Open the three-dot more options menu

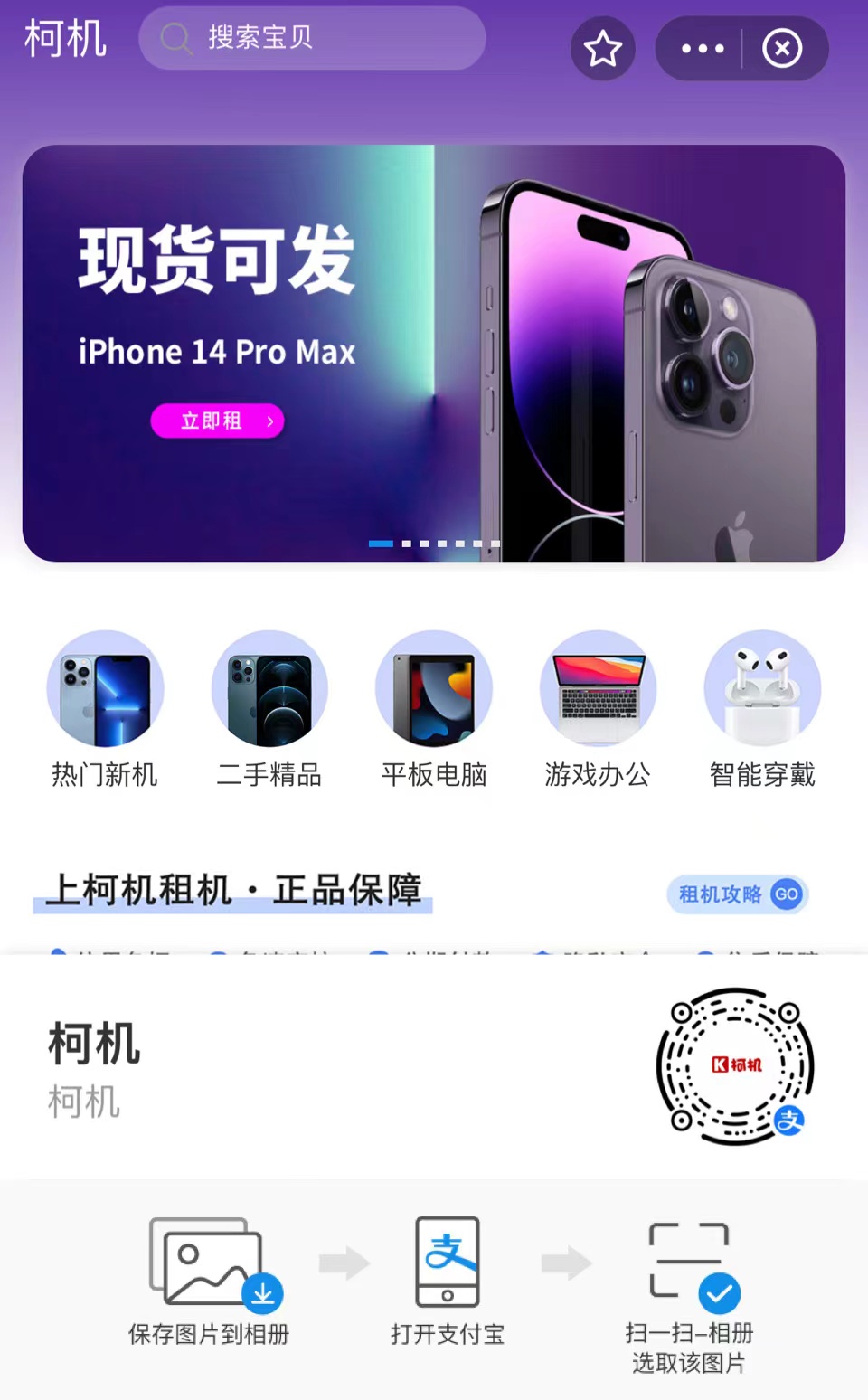point(701,47)
